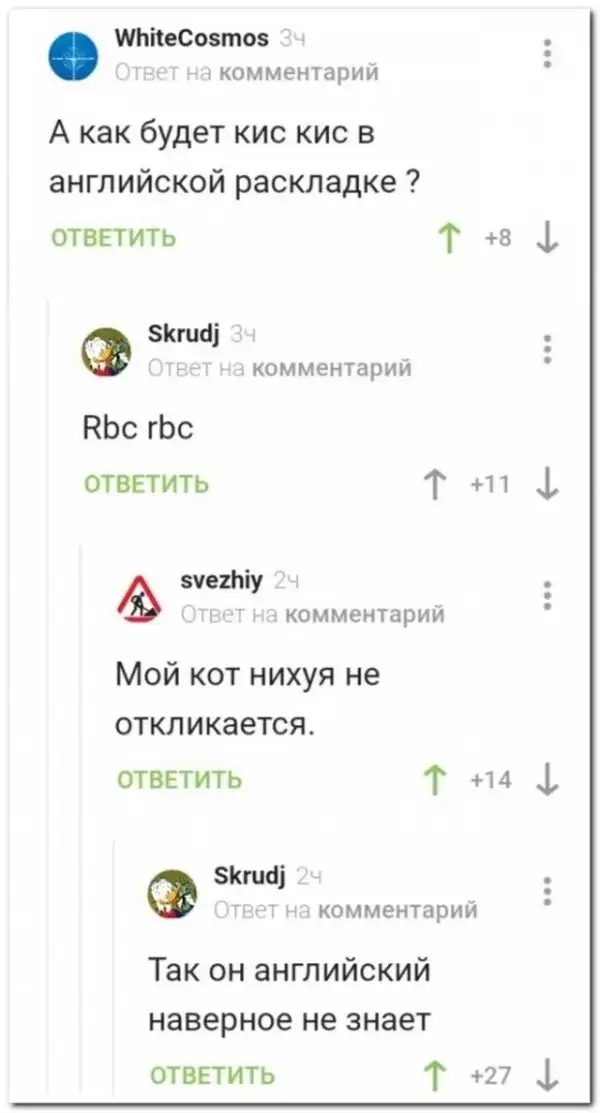Reply to Skrudj's "Rbc rbc" comment
Image resolution: width=600 pixels, height=1113 pixels.
click(145, 485)
